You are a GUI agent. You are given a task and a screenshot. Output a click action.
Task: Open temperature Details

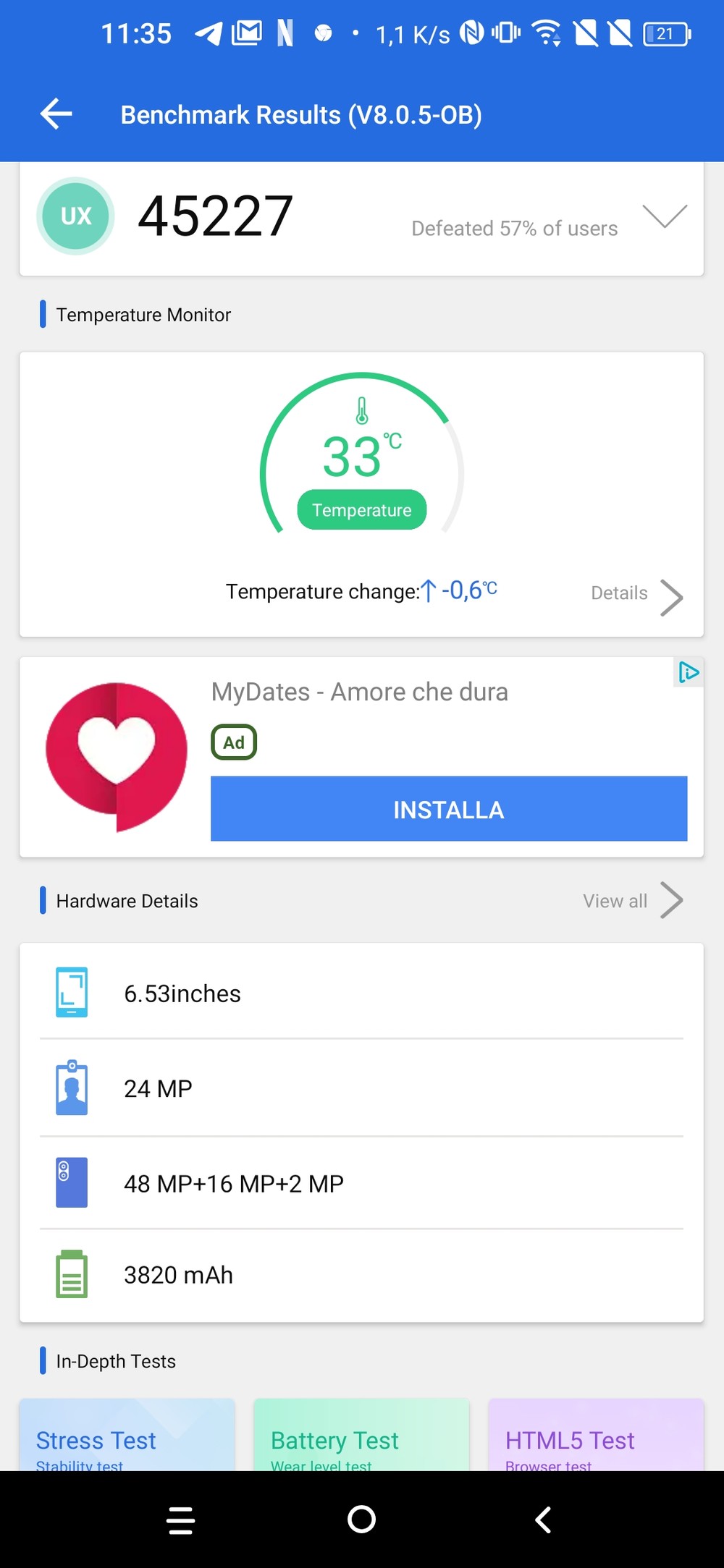point(636,596)
